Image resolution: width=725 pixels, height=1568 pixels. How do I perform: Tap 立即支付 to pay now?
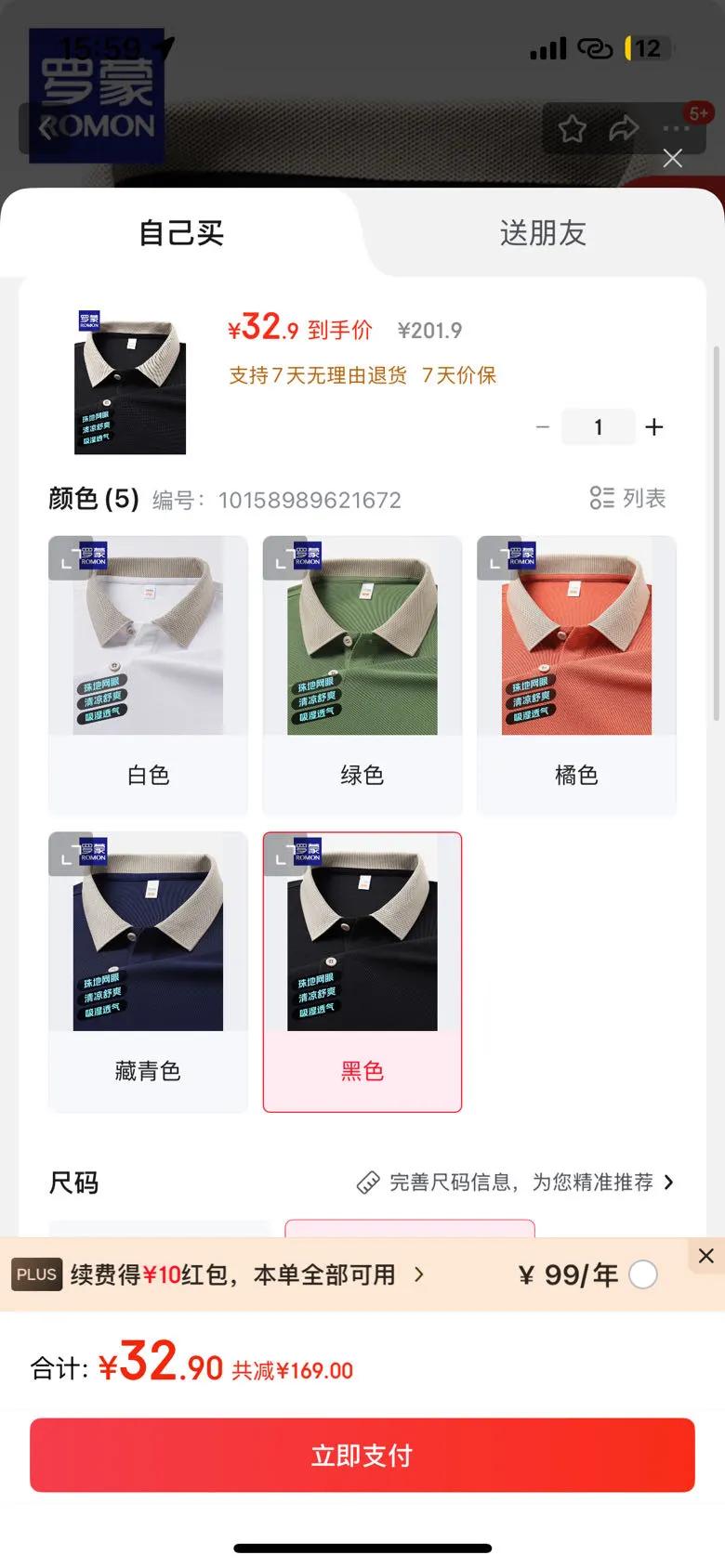(362, 1455)
